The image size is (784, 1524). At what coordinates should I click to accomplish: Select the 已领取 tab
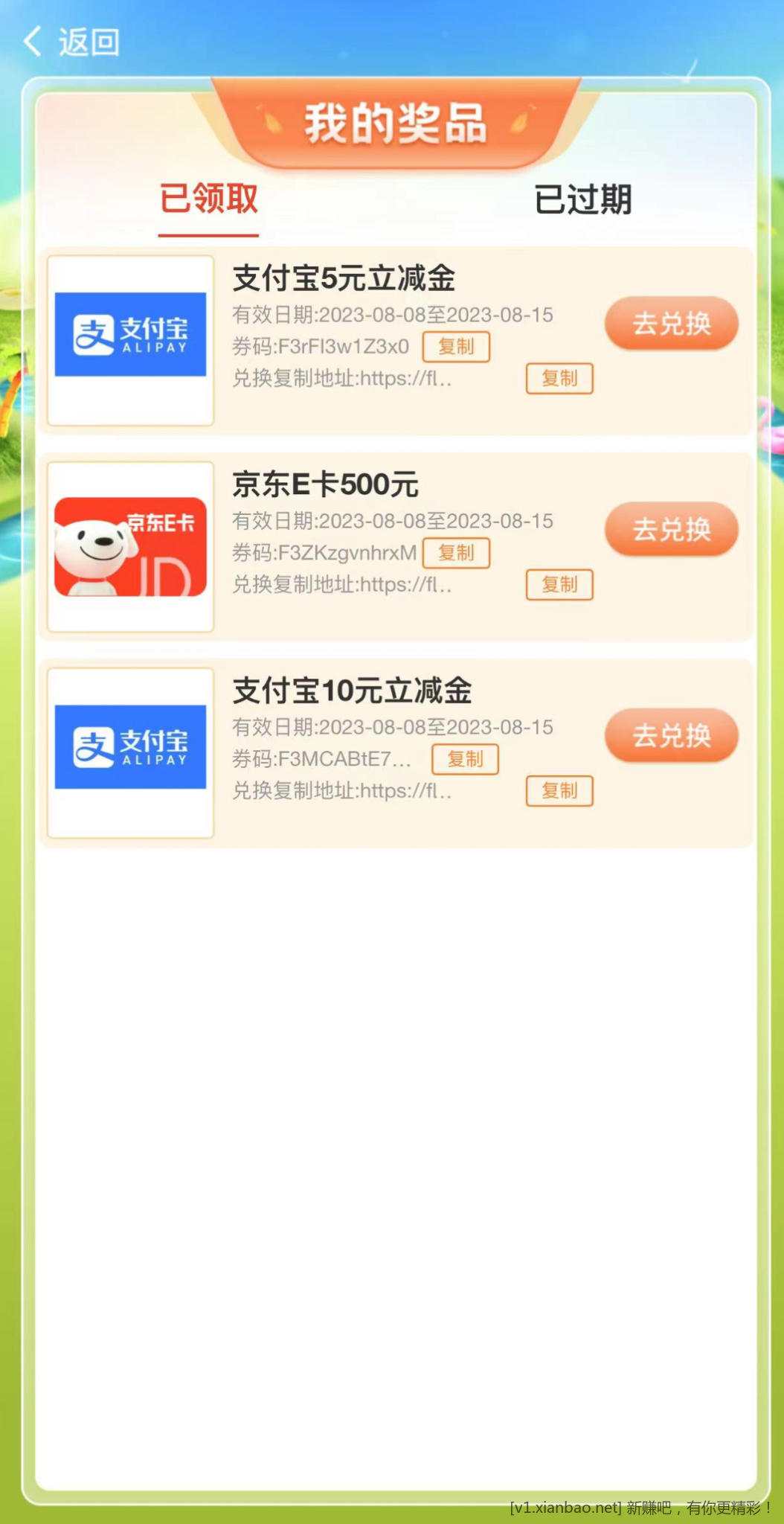tap(208, 200)
